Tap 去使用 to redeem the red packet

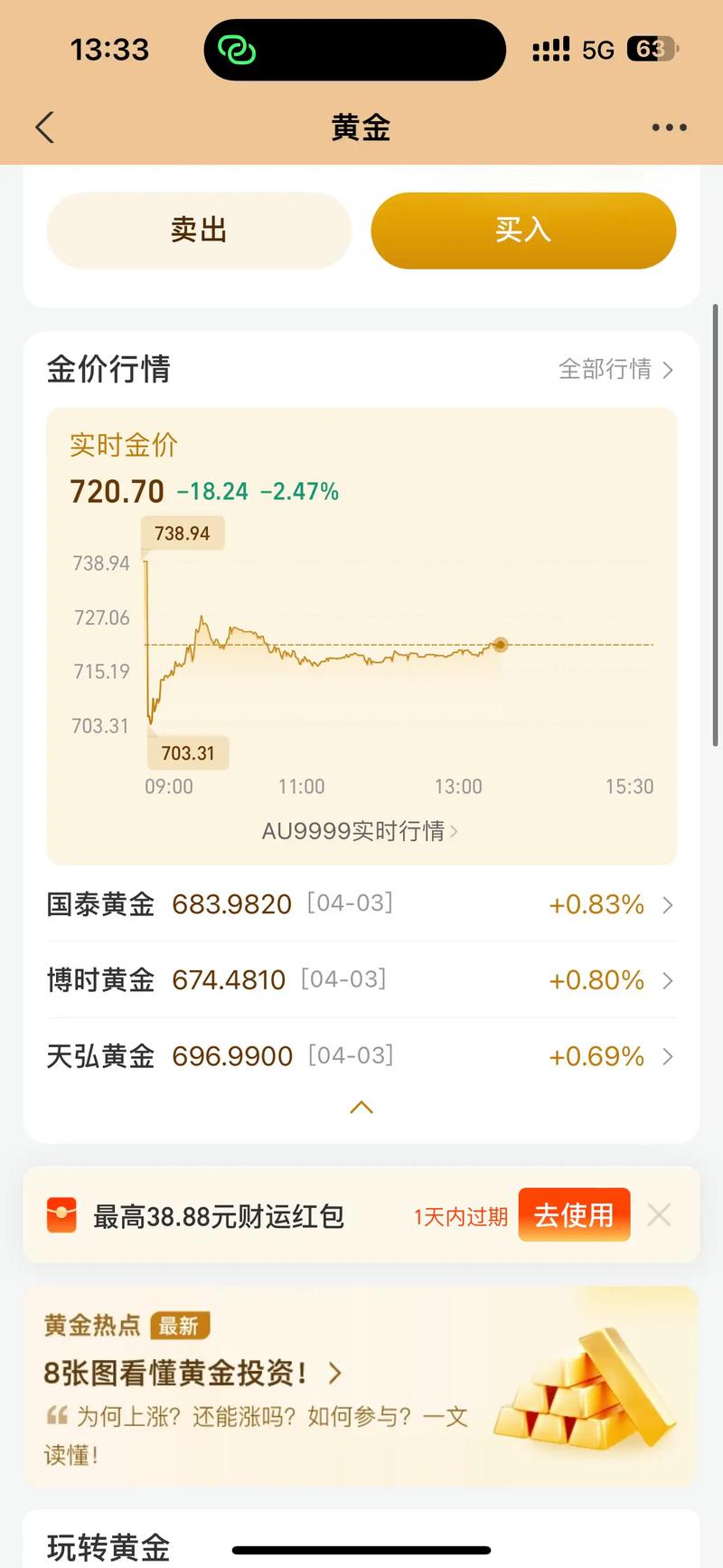pyautogui.click(x=574, y=1214)
